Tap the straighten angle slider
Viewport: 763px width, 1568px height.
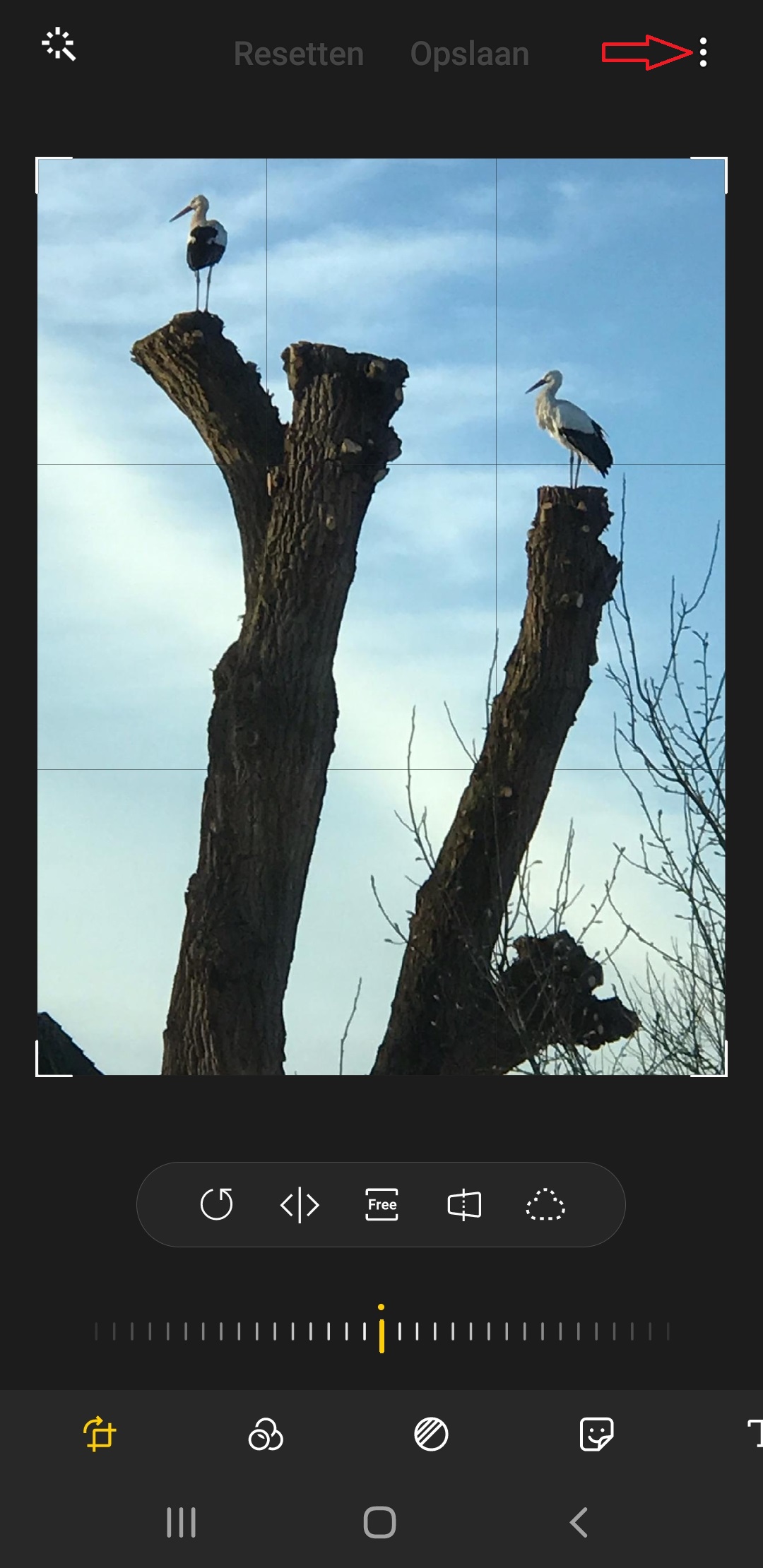381,1331
